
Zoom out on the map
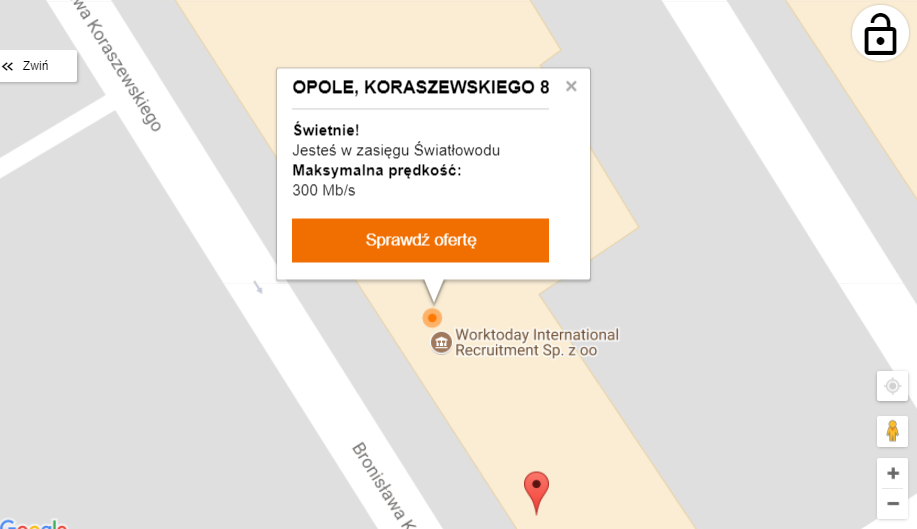[x=892, y=503]
